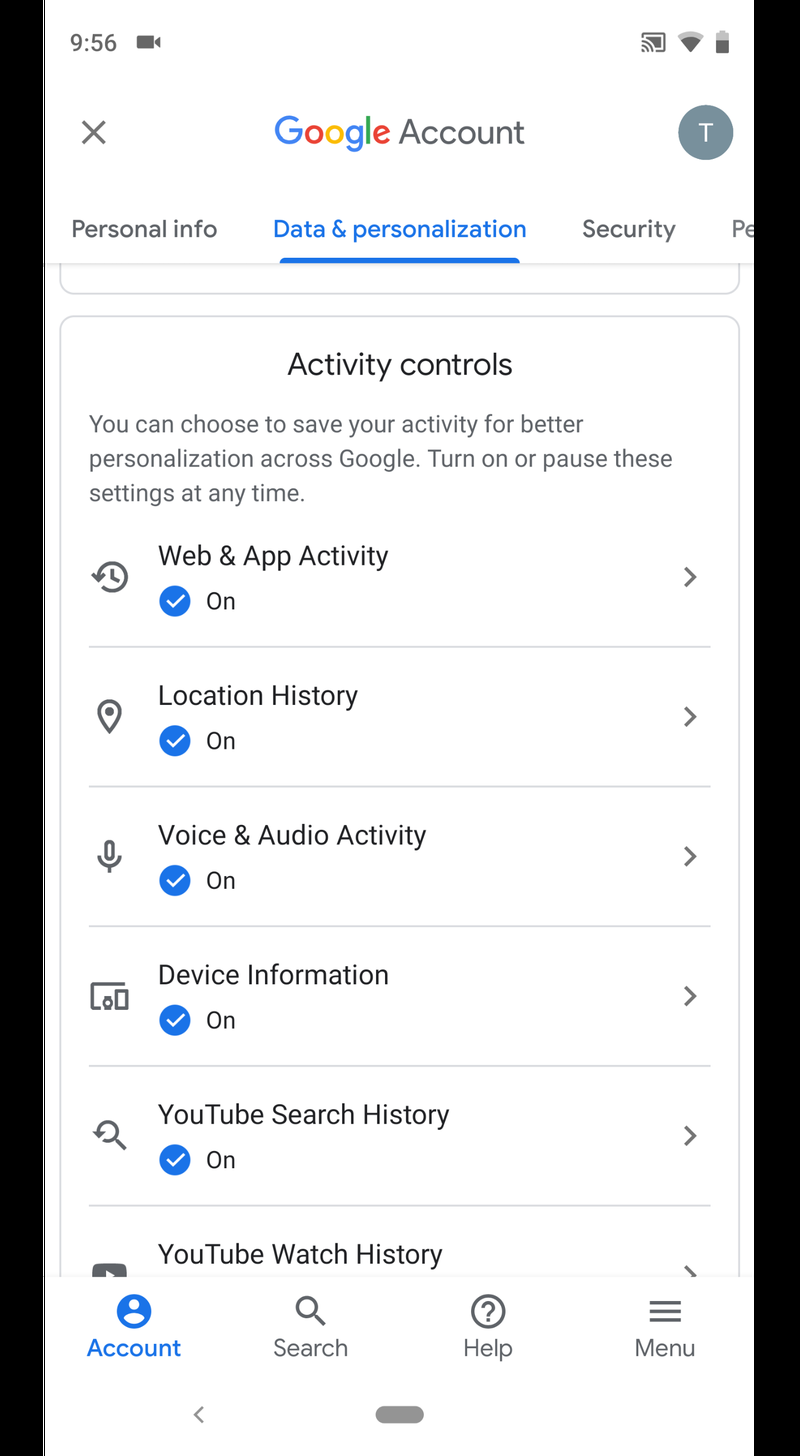Tap the system back arrow

[198, 1414]
